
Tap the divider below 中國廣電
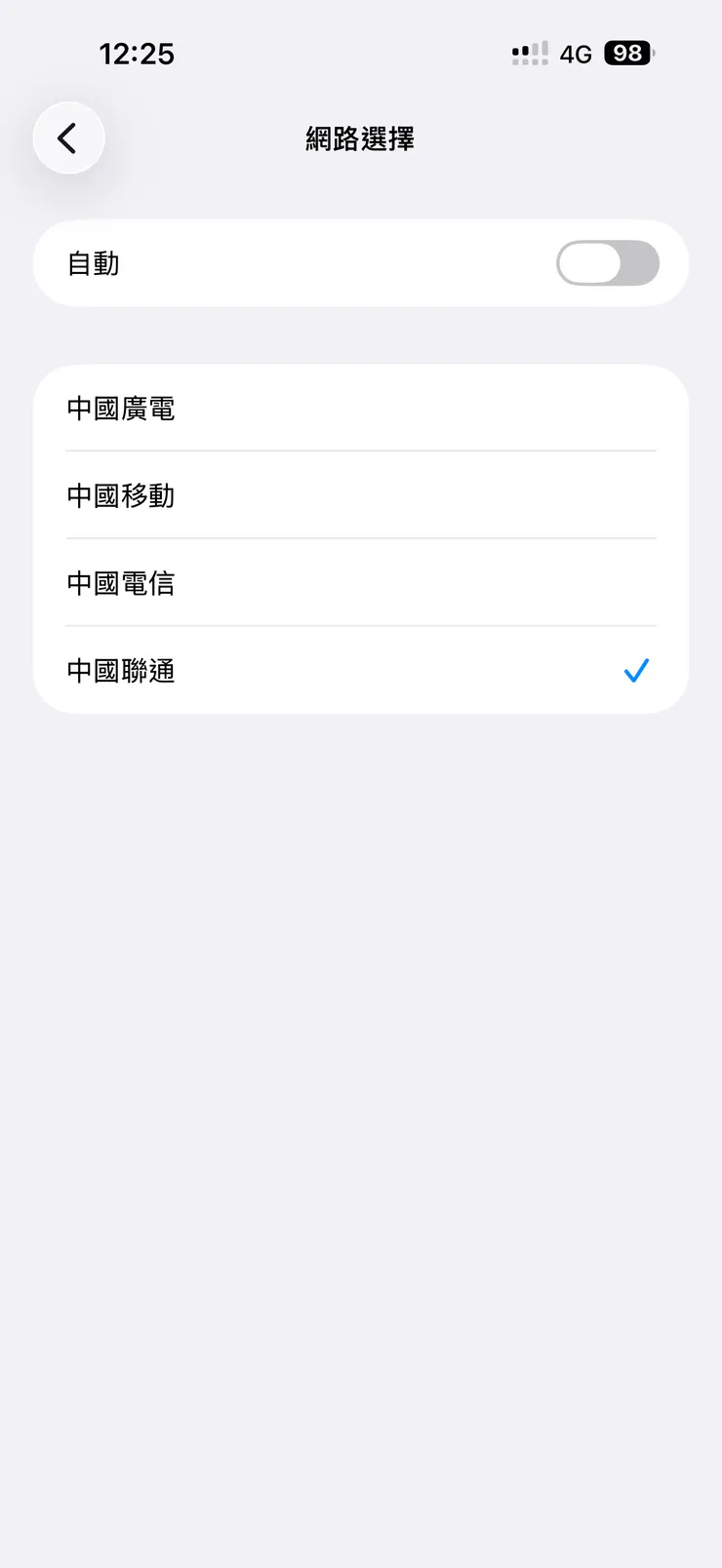[361, 451]
